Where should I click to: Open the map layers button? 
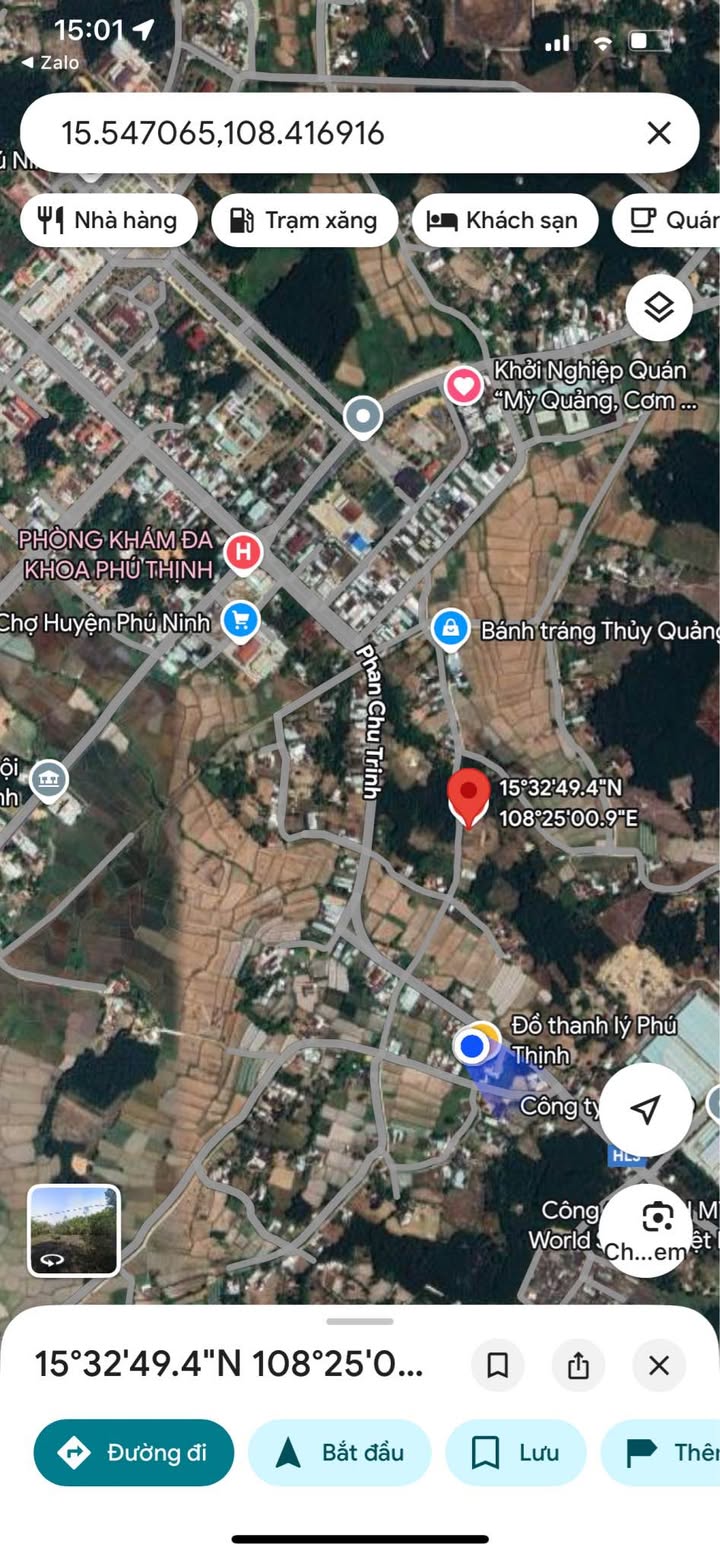[659, 308]
